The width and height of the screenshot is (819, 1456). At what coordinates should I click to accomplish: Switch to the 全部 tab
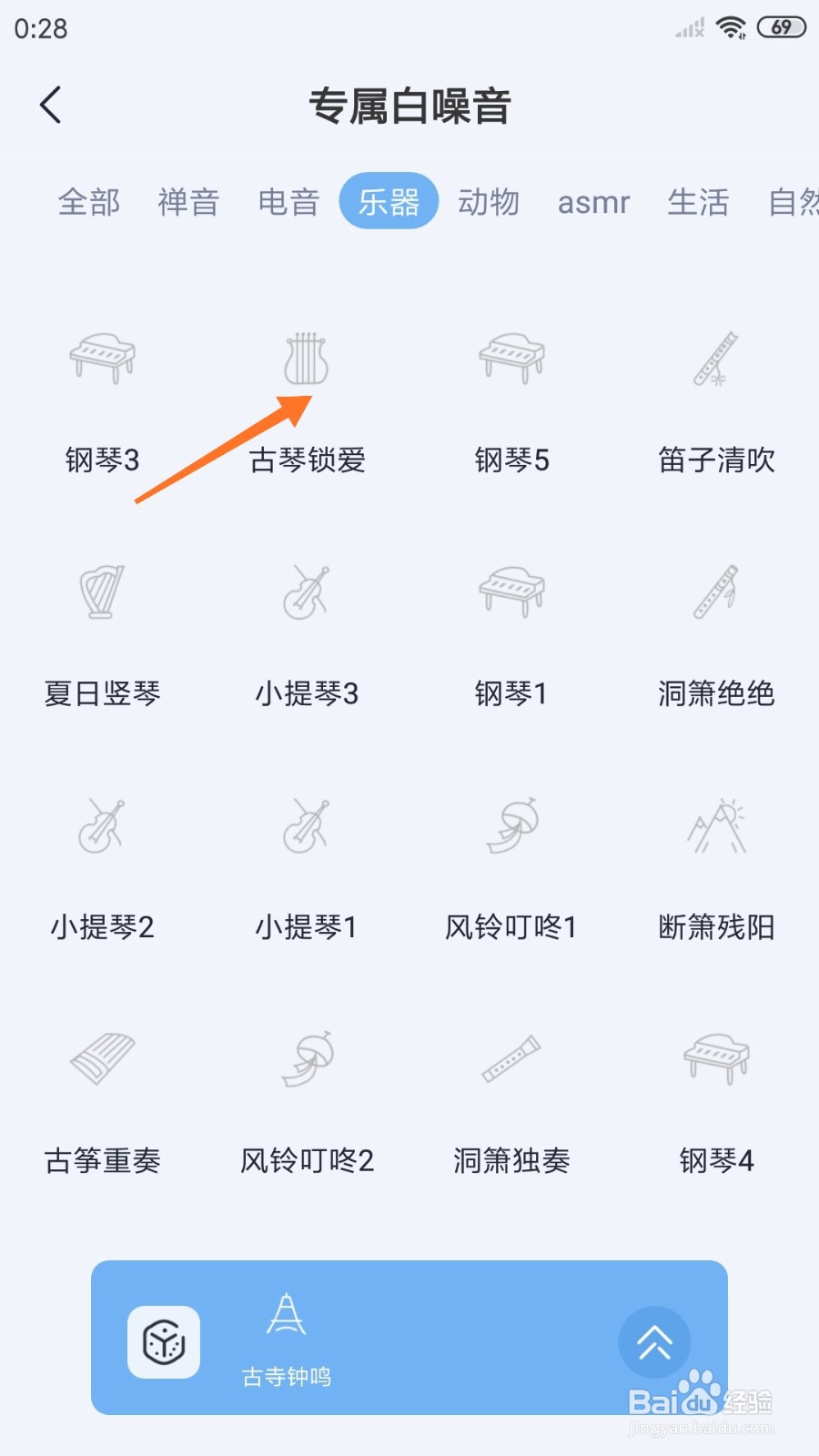[89, 201]
